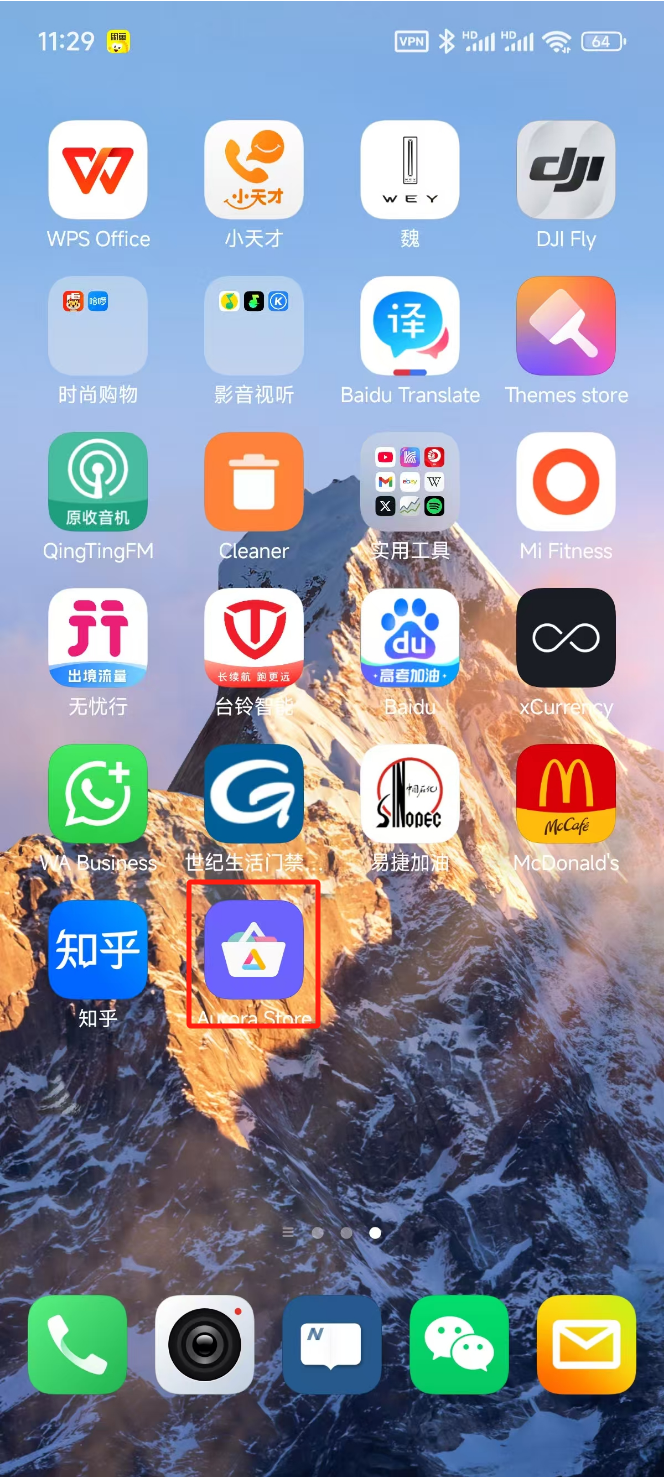Viewport: 667px width, 1477px height.
Task: Open WPS Office app
Action: tap(98, 170)
